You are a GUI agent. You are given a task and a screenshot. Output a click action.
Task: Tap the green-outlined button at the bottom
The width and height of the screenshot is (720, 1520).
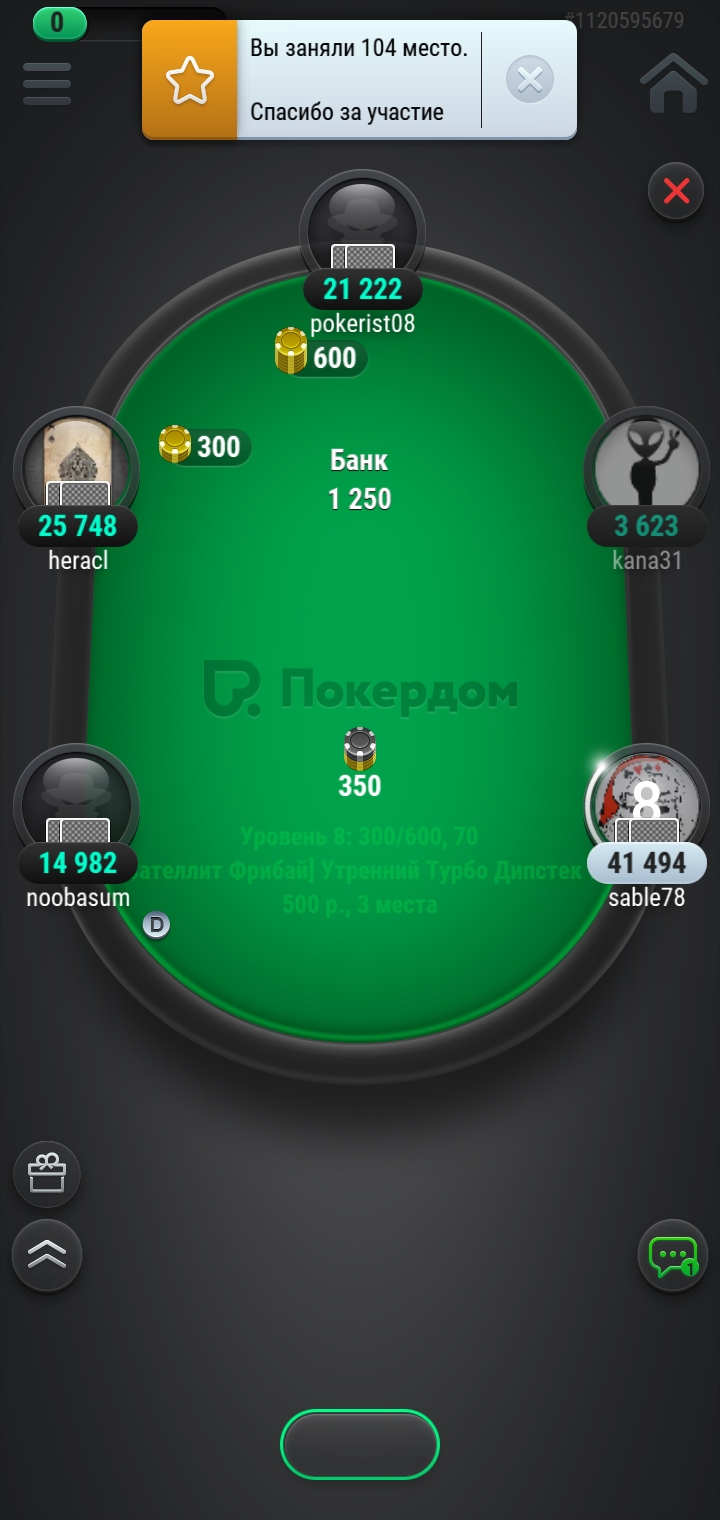pyautogui.click(x=360, y=1444)
